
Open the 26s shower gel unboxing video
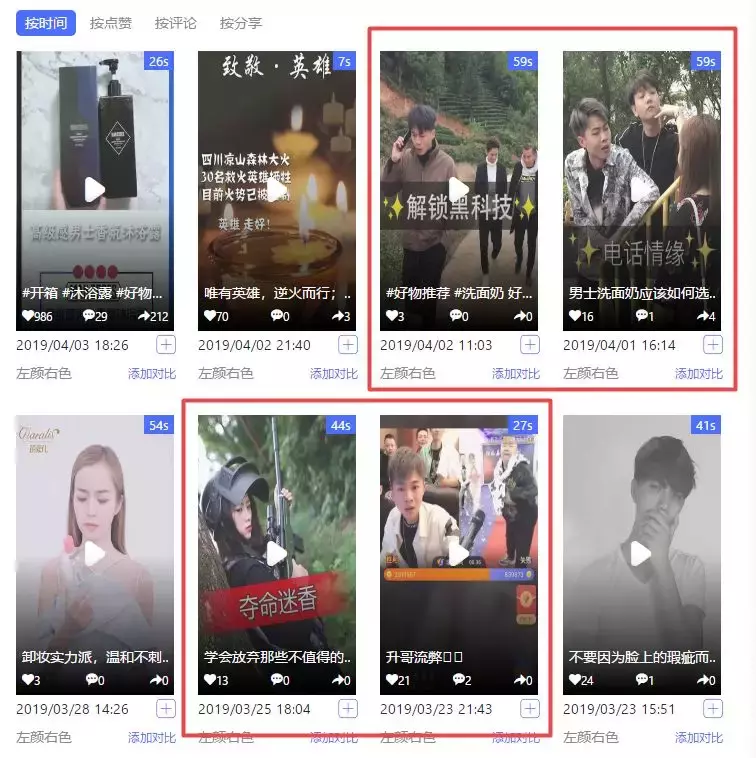point(94,189)
